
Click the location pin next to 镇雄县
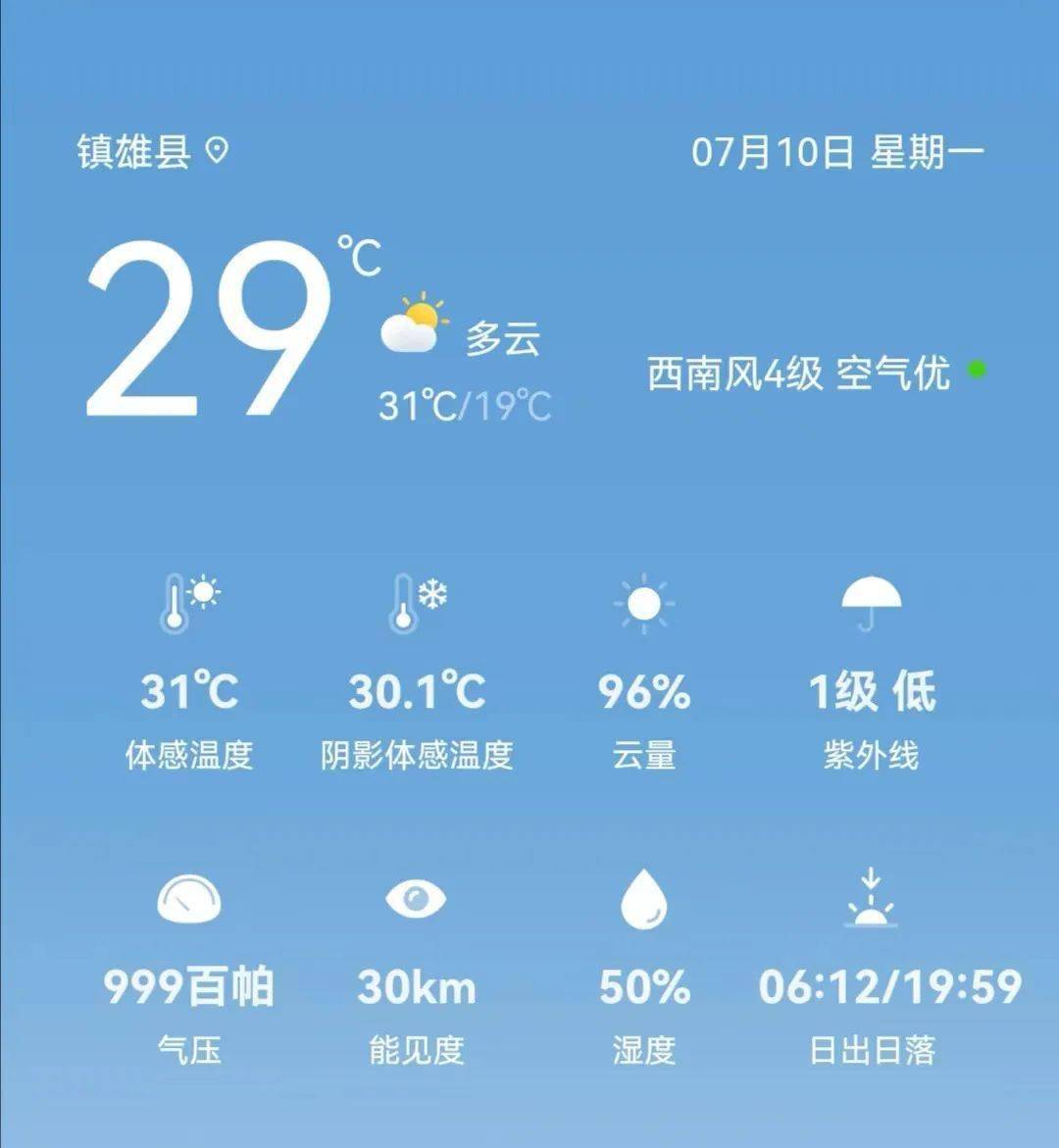click(x=215, y=152)
